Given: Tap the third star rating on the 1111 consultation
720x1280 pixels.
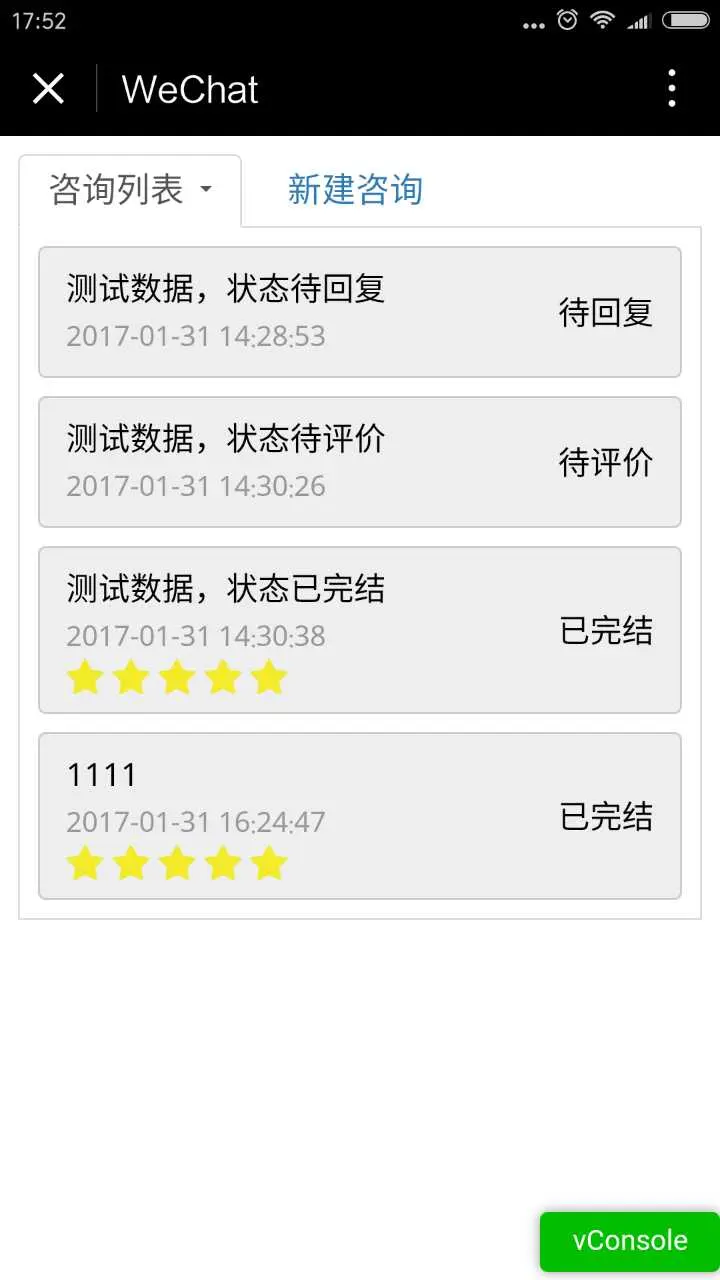Looking at the screenshot, I should 177,862.
